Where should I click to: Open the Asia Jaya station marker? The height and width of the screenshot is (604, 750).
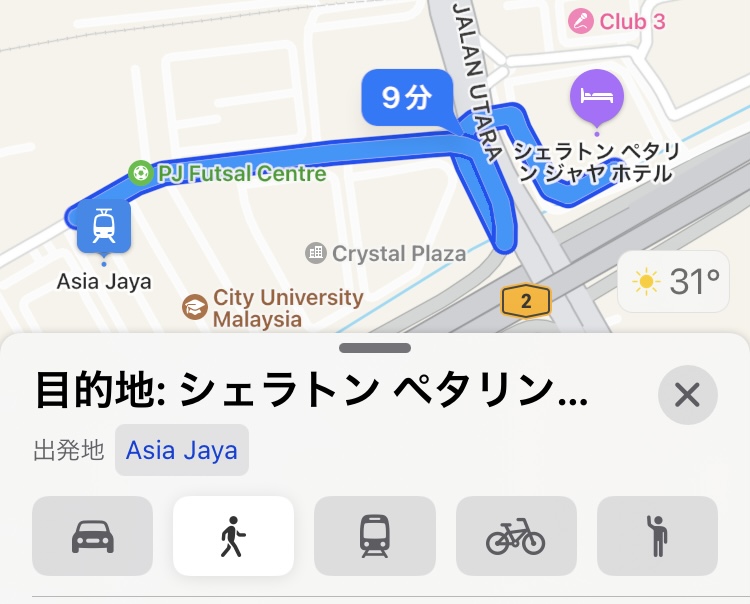pyautogui.click(x=103, y=226)
